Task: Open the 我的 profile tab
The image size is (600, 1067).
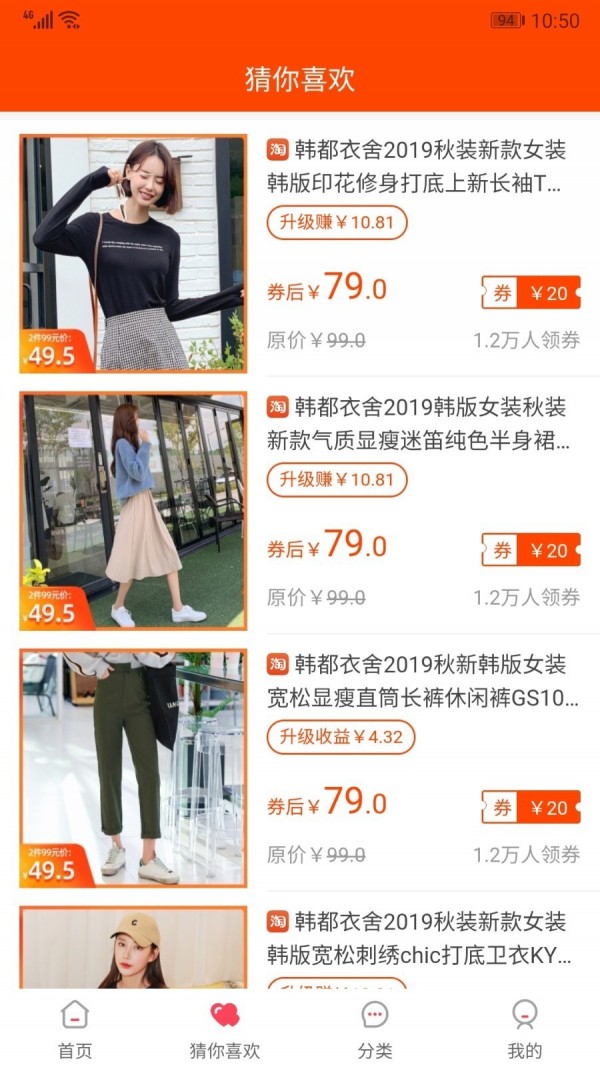Action: tap(524, 1029)
